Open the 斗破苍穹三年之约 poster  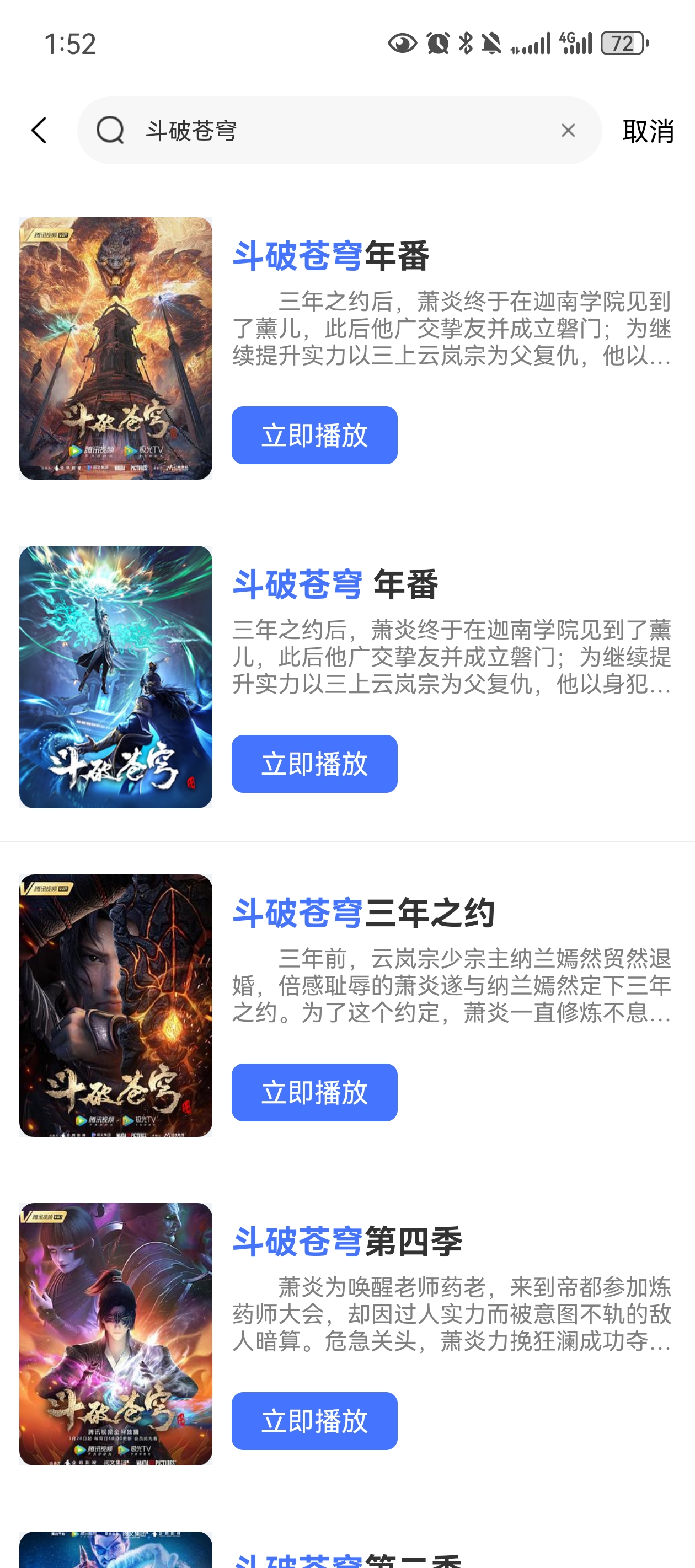pos(116,1006)
